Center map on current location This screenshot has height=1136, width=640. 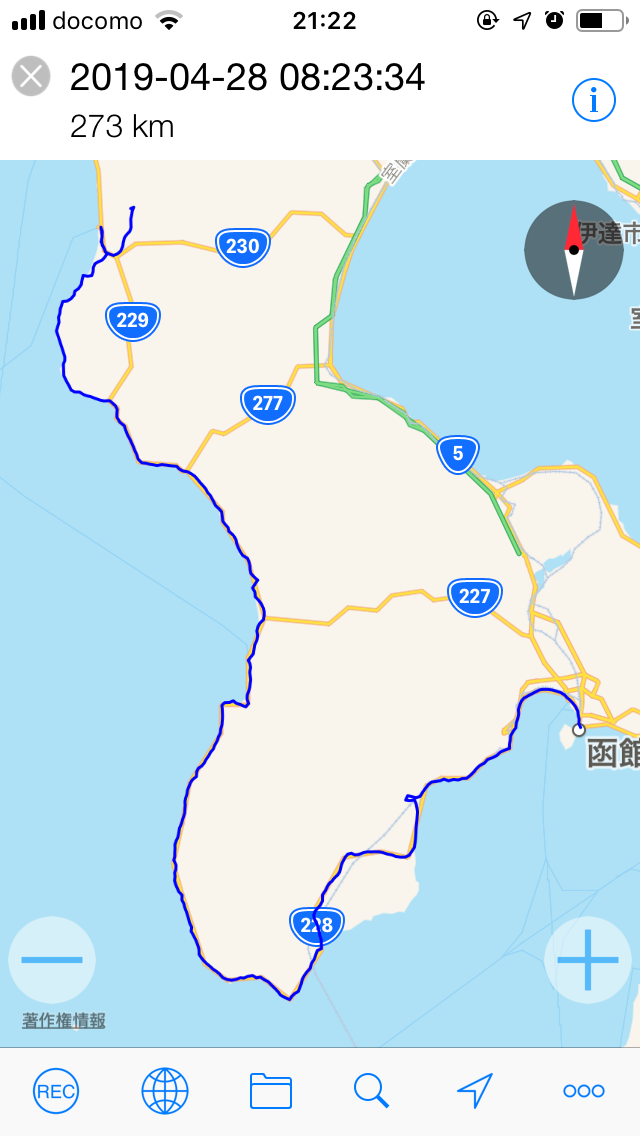[475, 1091]
